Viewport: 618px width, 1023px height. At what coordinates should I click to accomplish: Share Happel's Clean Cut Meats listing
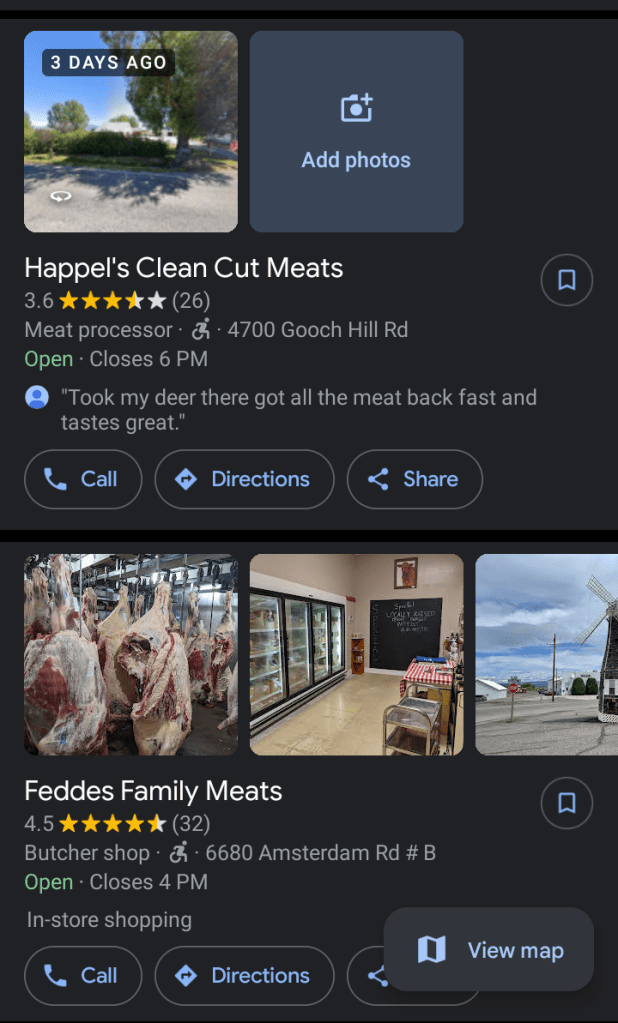(x=414, y=479)
